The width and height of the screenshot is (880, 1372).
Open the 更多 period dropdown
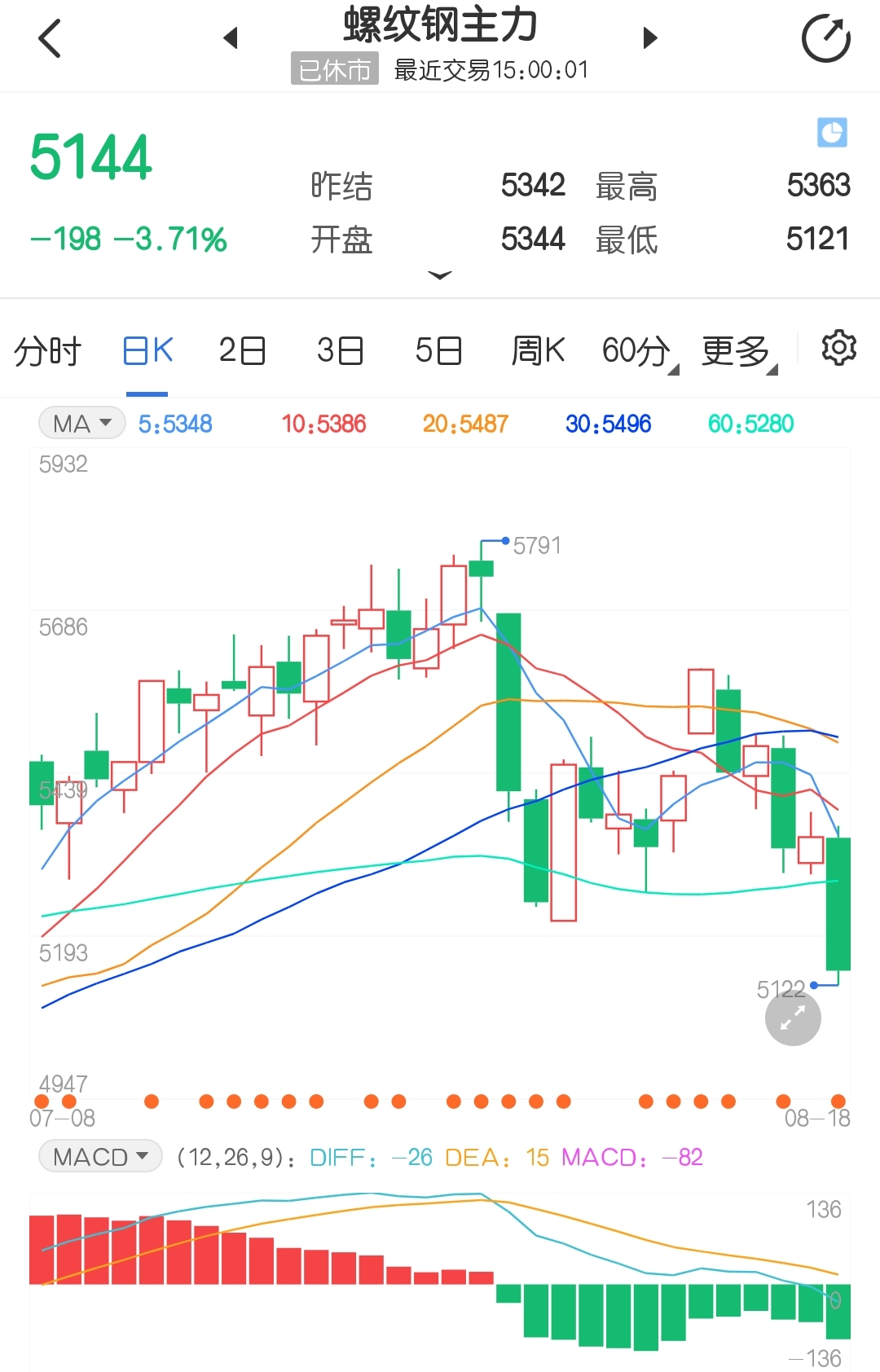tap(737, 350)
